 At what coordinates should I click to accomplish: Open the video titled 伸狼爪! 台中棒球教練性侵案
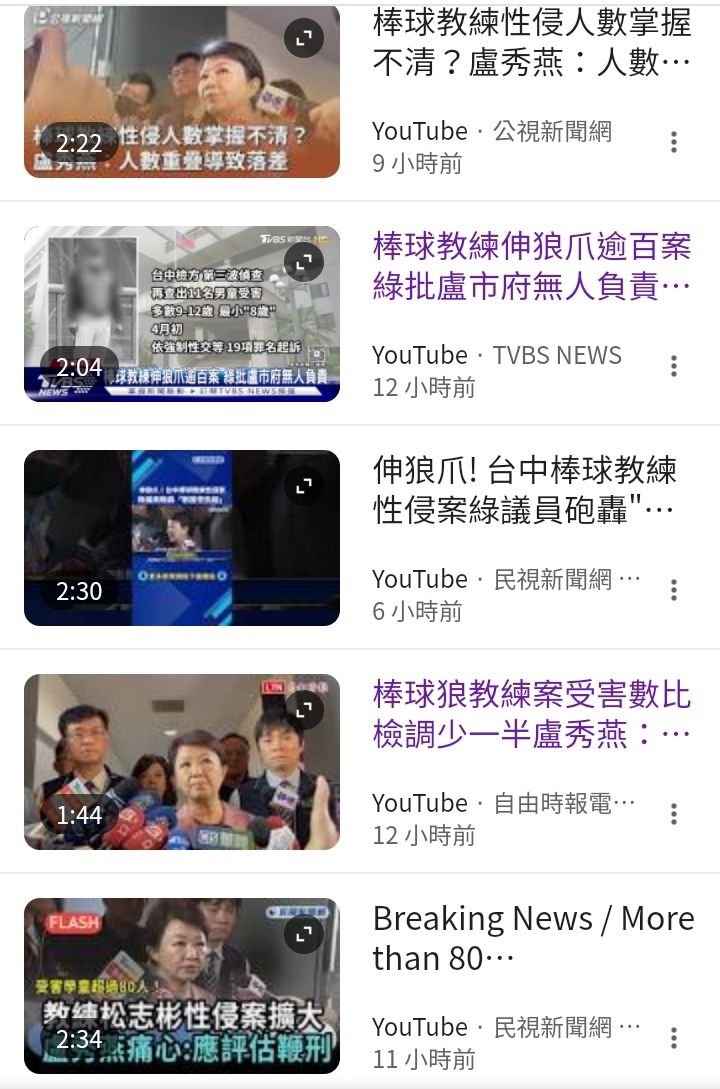pos(524,490)
